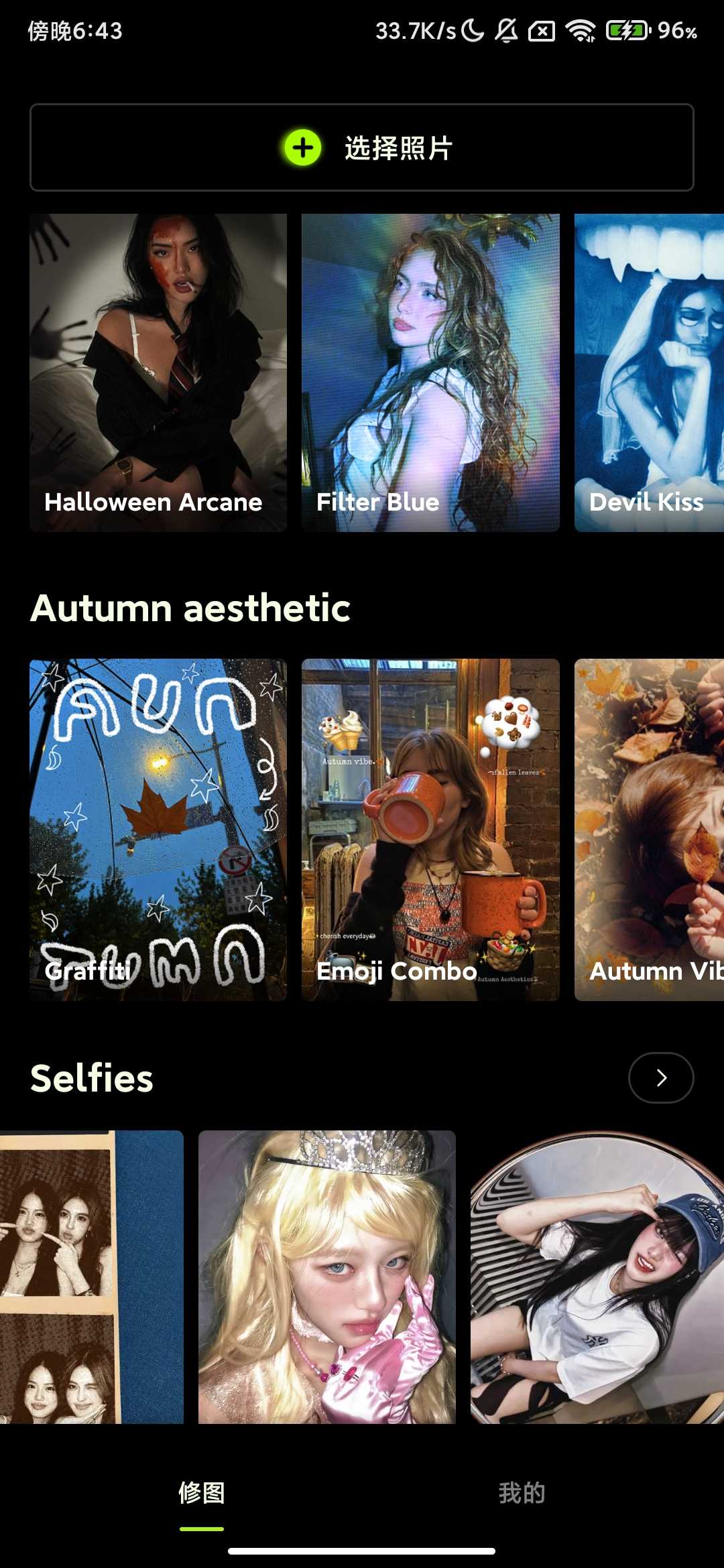Open the Emoji Combo template
The height and width of the screenshot is (1568, 724).
coord(430,830)
